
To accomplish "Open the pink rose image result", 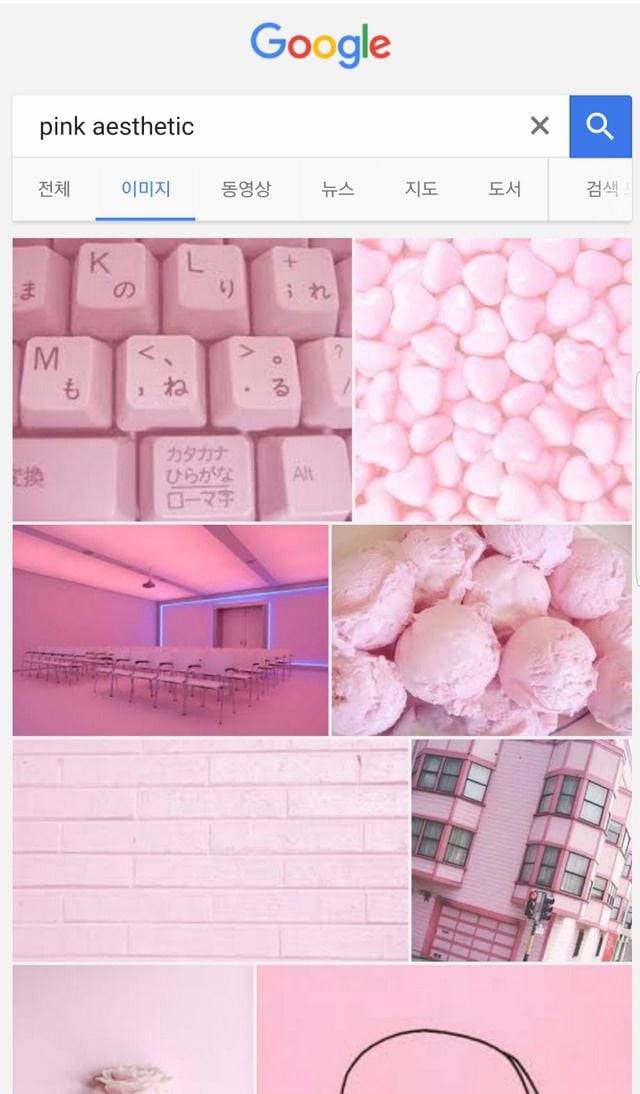I will point(132,1030).
